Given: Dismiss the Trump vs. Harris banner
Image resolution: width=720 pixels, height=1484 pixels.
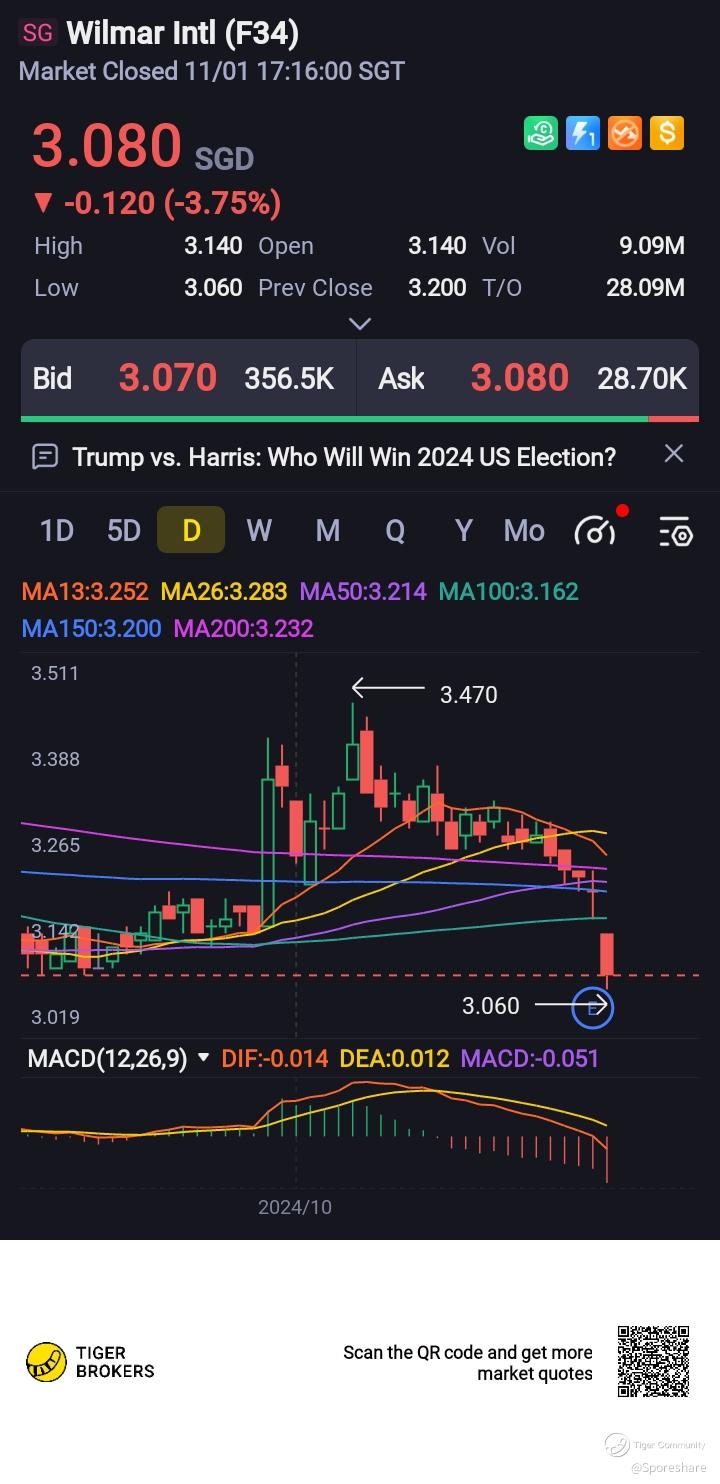Looking at the screenshot, I should 674,454.
